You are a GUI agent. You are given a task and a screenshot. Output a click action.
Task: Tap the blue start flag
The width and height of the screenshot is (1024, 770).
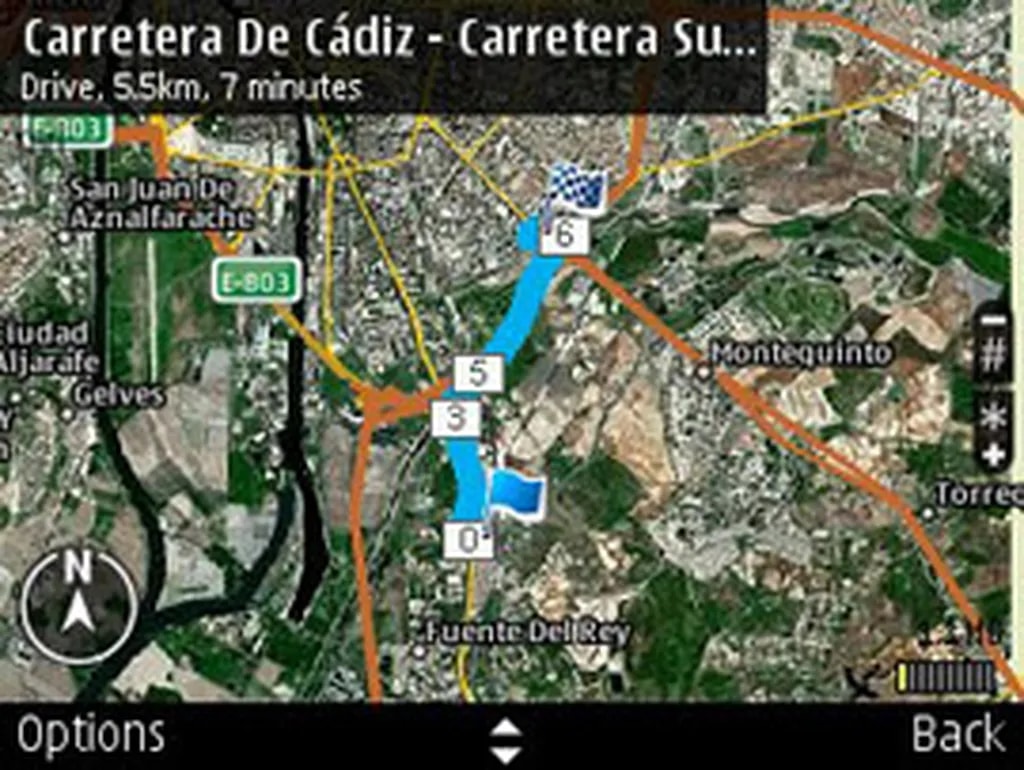coord(517,494)
